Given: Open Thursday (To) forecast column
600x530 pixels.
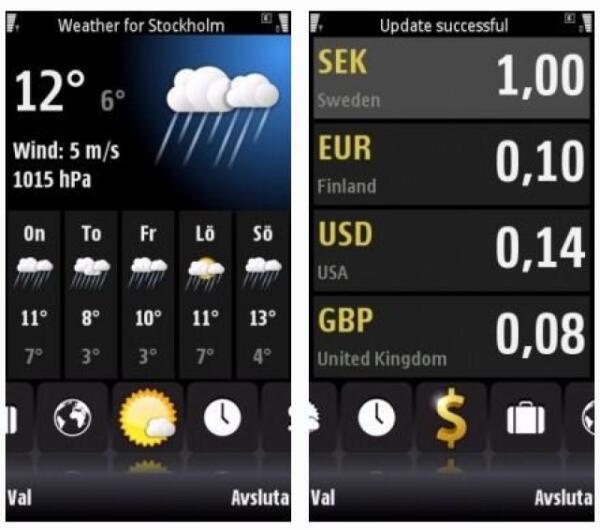Looking at the screenshot, I should (91, 294).
